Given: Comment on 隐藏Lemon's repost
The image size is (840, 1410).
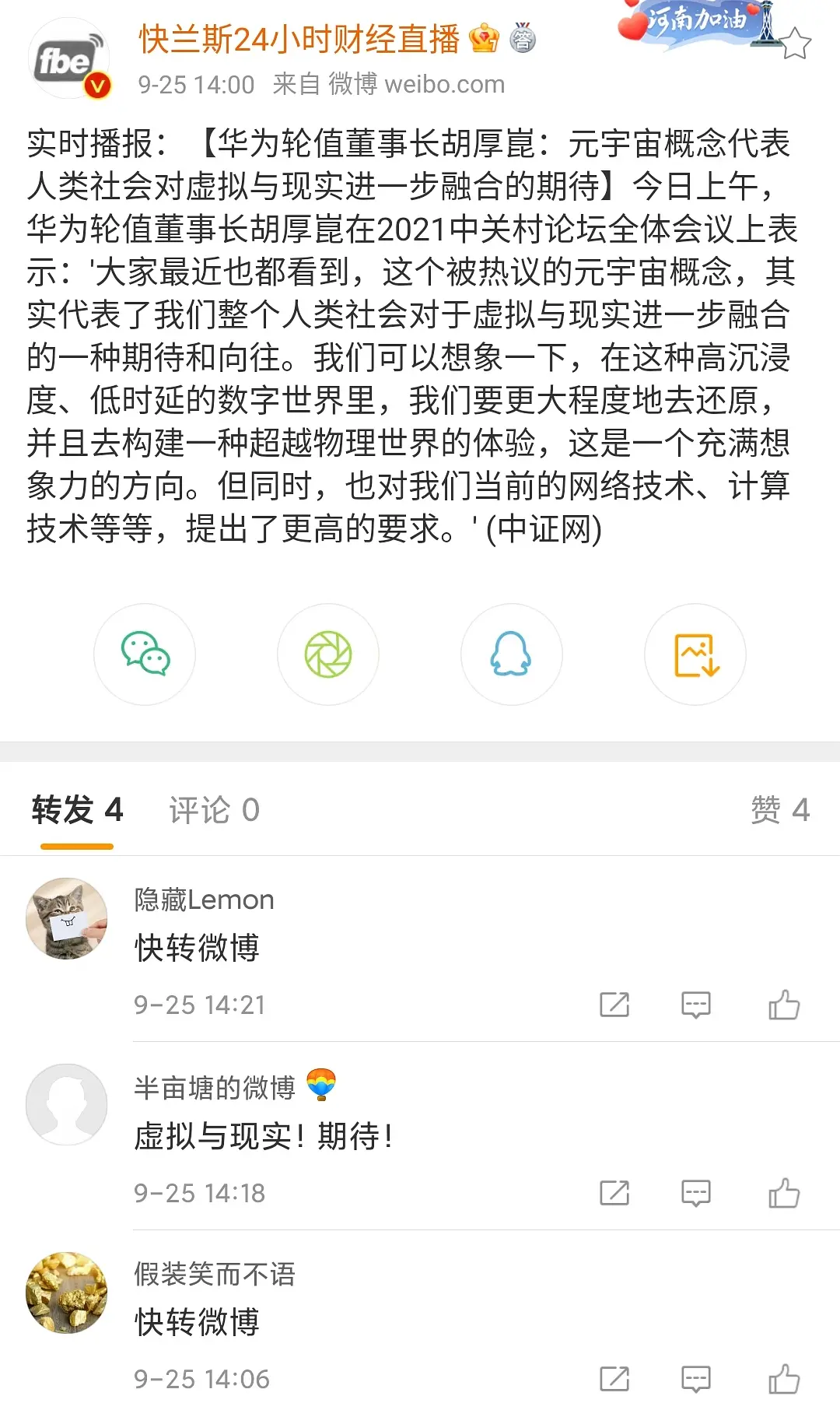Looking at the screenshot, I should [696, 1005].
